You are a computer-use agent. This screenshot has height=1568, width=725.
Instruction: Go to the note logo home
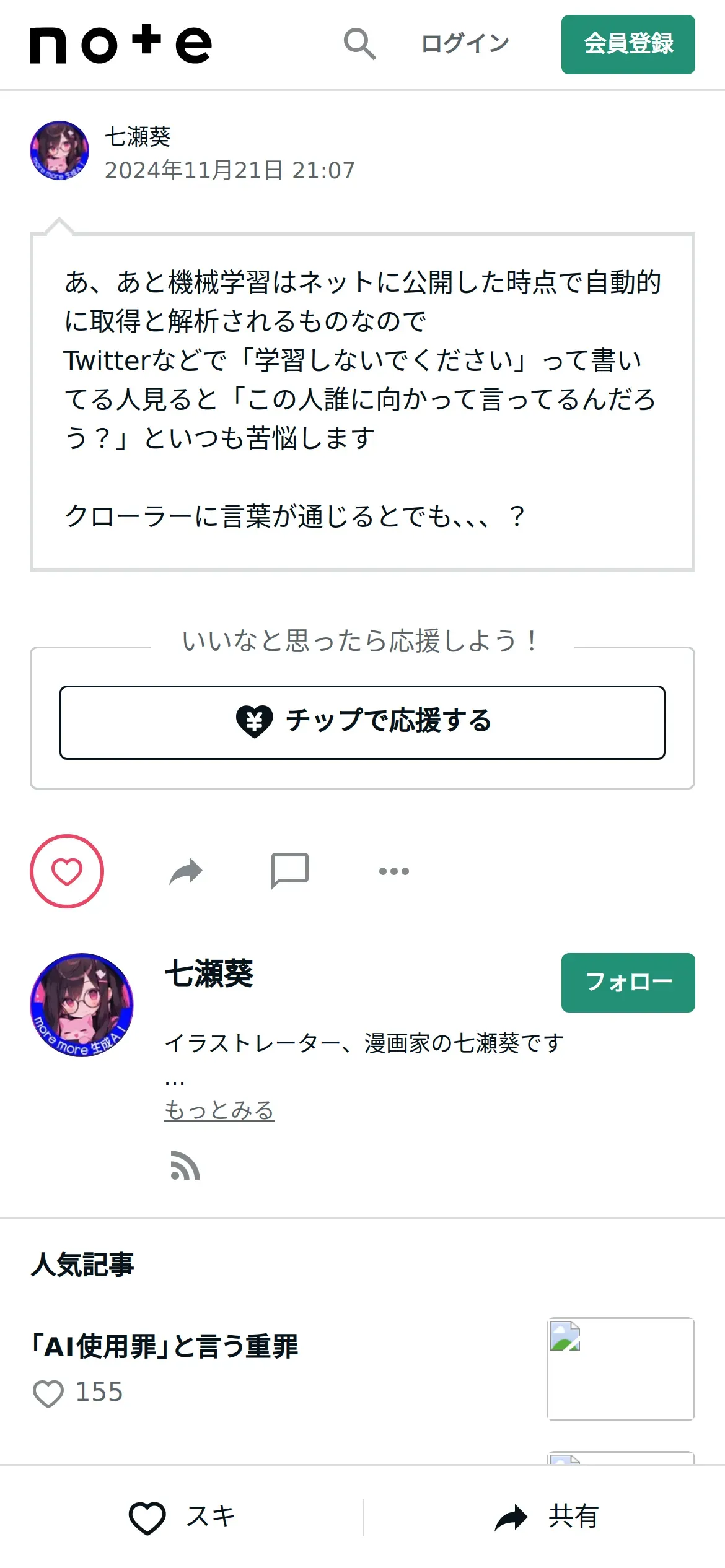click(x=121, y=45)
